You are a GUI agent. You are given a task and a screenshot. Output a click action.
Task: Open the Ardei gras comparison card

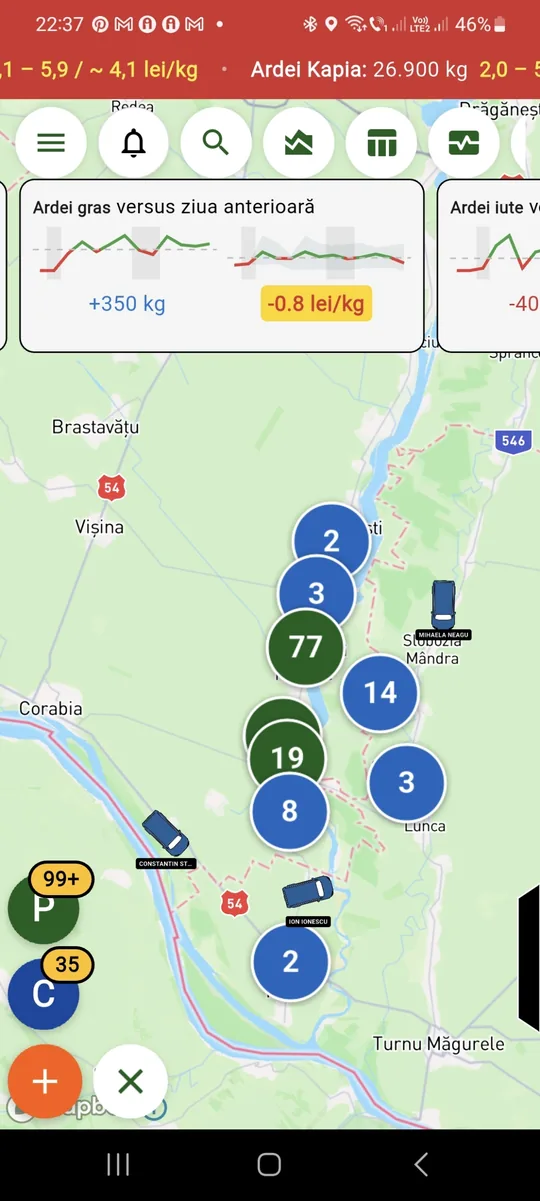222,266
